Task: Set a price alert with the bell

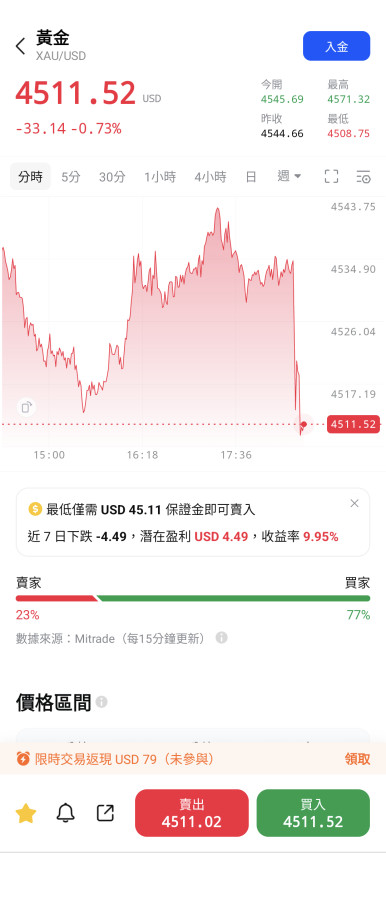Action: (x=65, y=813)
